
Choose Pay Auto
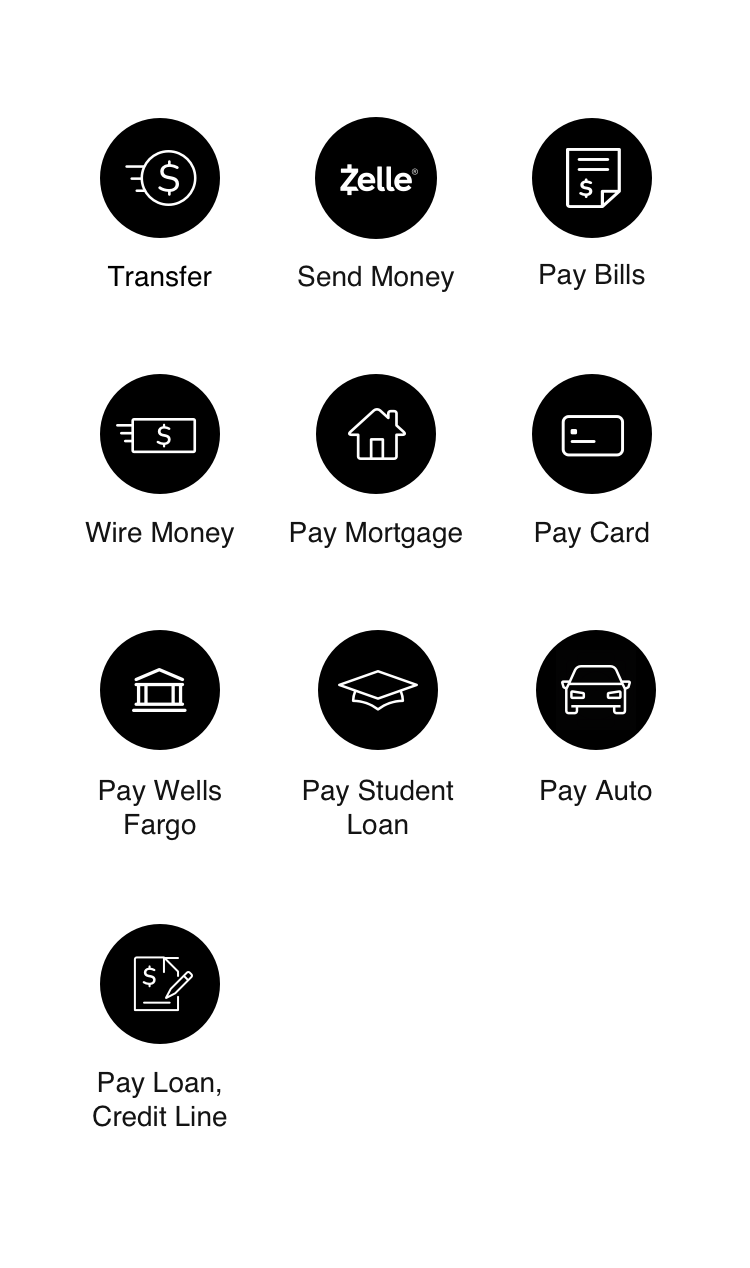[596, 691]
